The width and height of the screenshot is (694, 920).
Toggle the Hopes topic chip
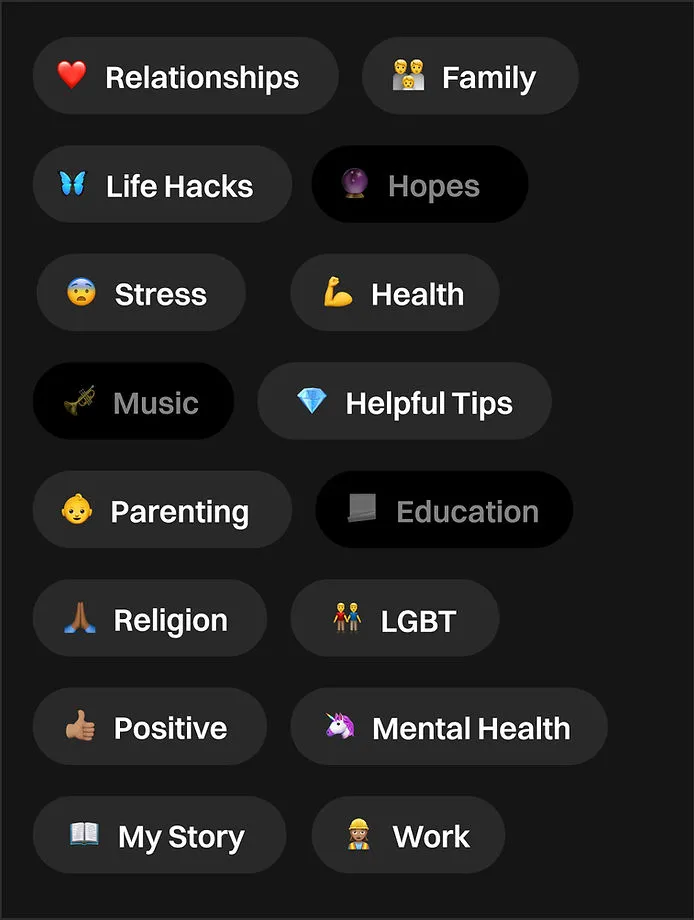pos(420,185)
